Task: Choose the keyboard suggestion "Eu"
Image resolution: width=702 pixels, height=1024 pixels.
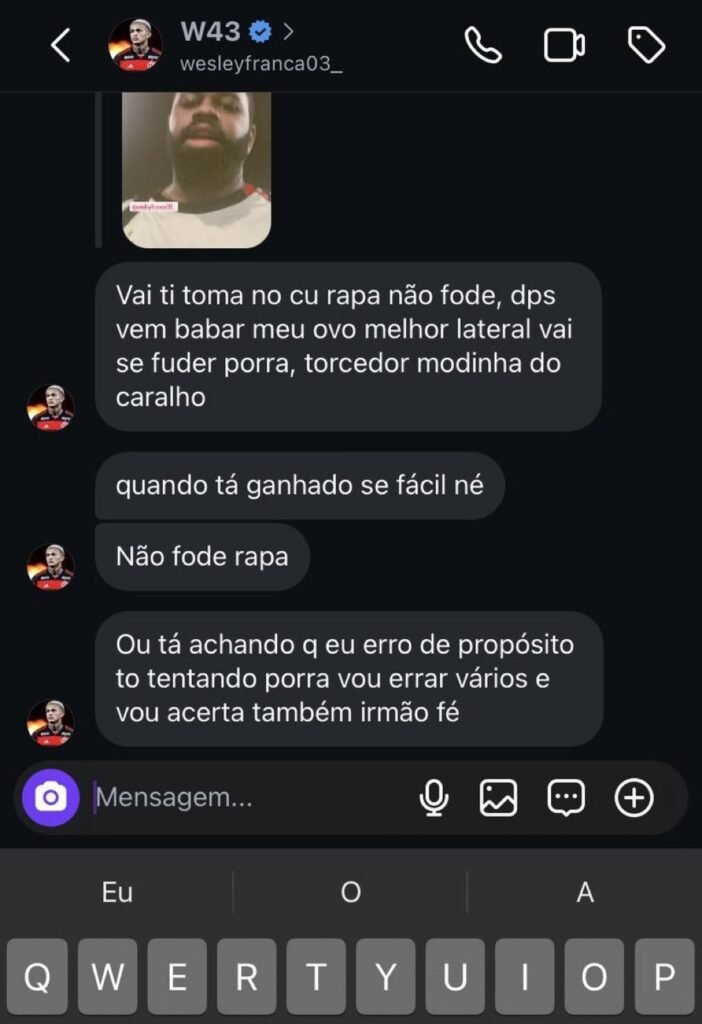Action: (x=117, y=892)
